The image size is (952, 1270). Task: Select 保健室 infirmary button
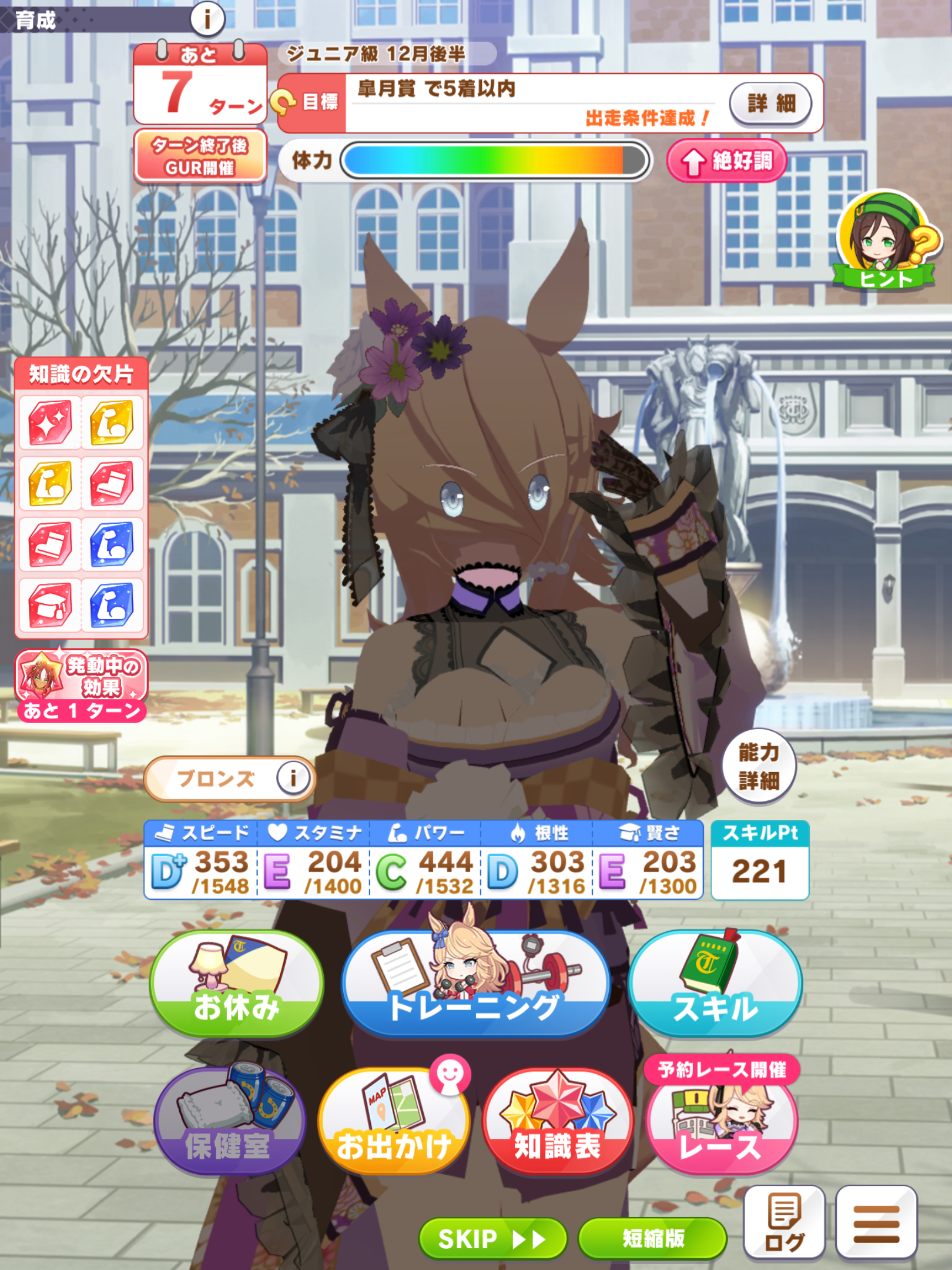(229, 1123)
